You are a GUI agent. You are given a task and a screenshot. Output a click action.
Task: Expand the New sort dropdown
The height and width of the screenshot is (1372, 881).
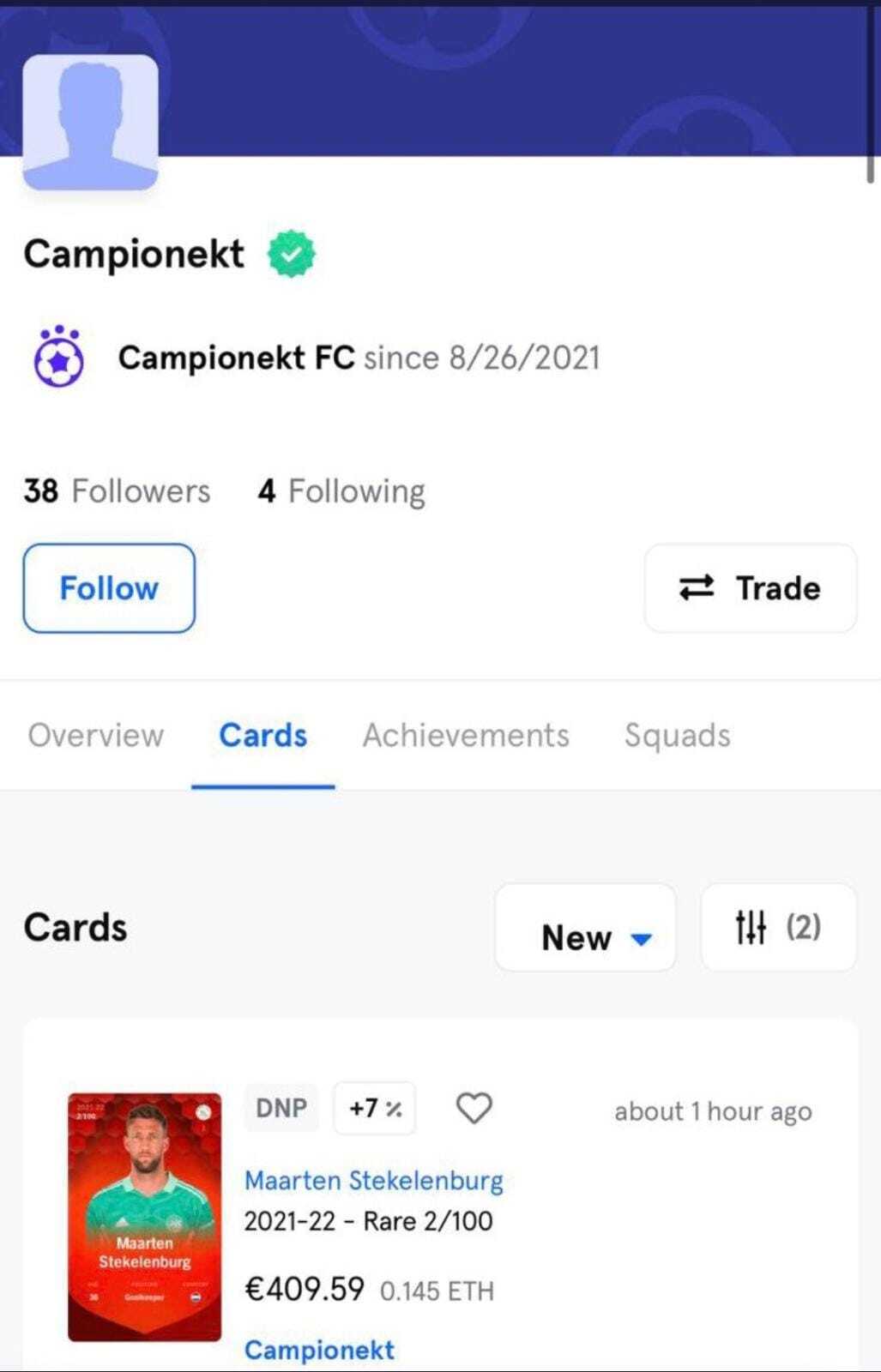coord(585,929)
